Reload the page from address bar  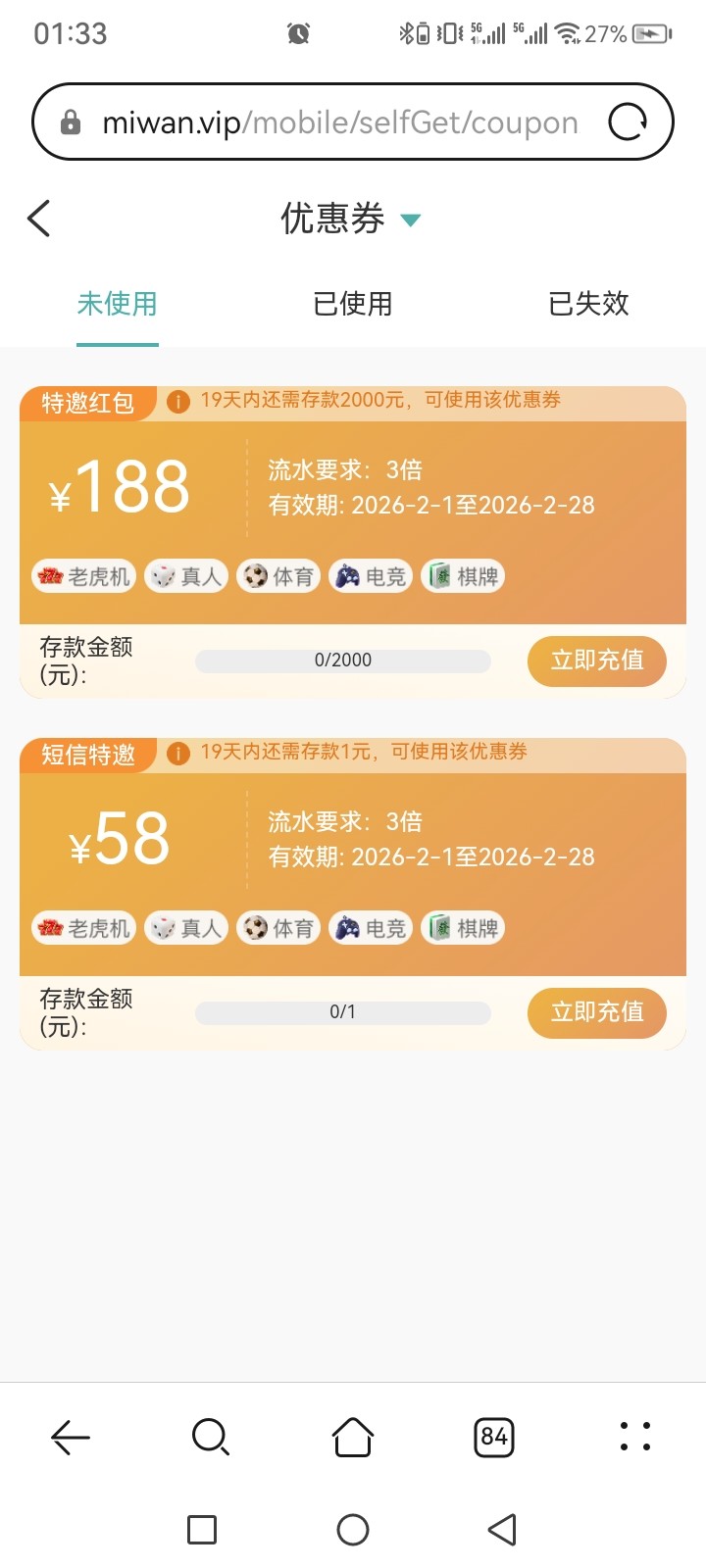click(x=628, y=122)
